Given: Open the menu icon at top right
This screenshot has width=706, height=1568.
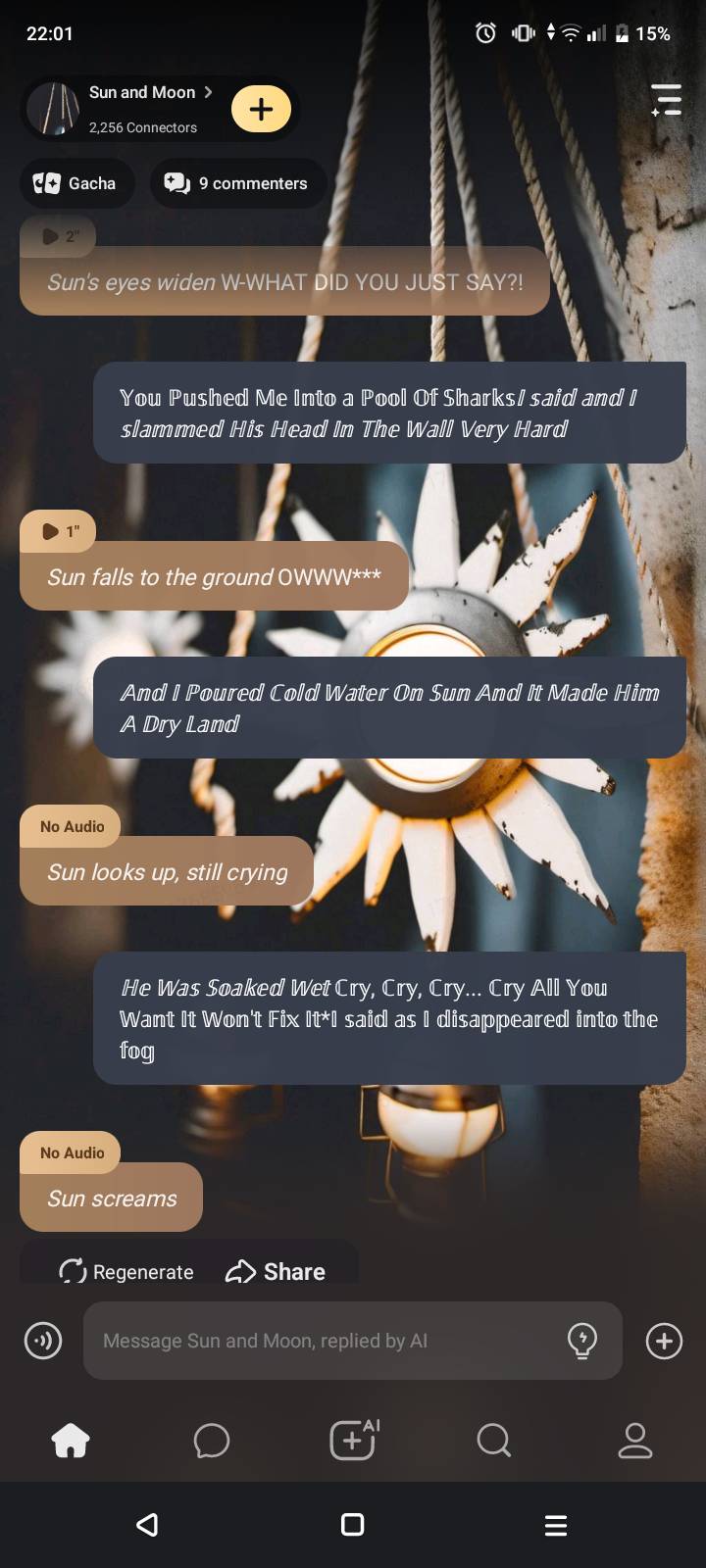Looking at the screenshot, I should click(x=666, y=100).
